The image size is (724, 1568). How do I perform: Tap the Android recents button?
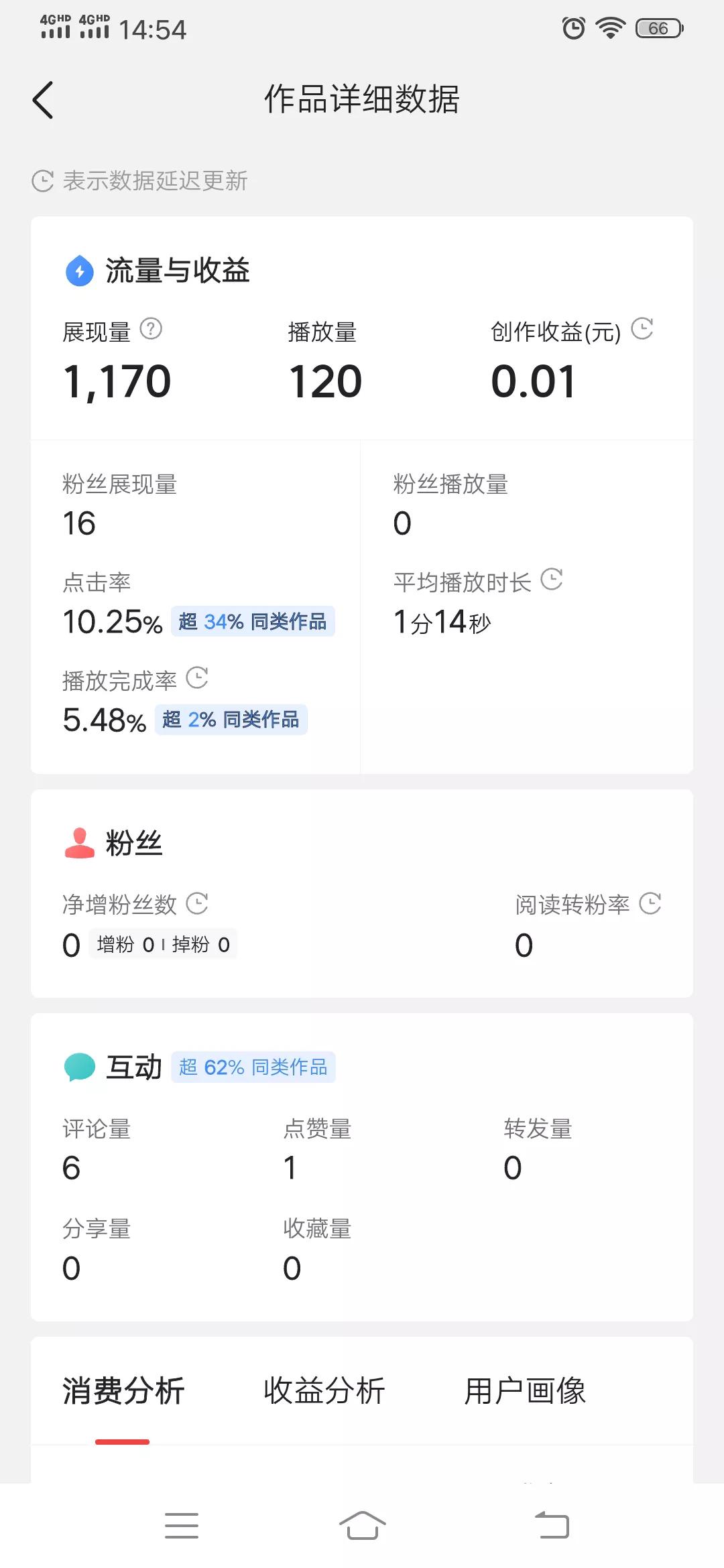click(181, 1524)
